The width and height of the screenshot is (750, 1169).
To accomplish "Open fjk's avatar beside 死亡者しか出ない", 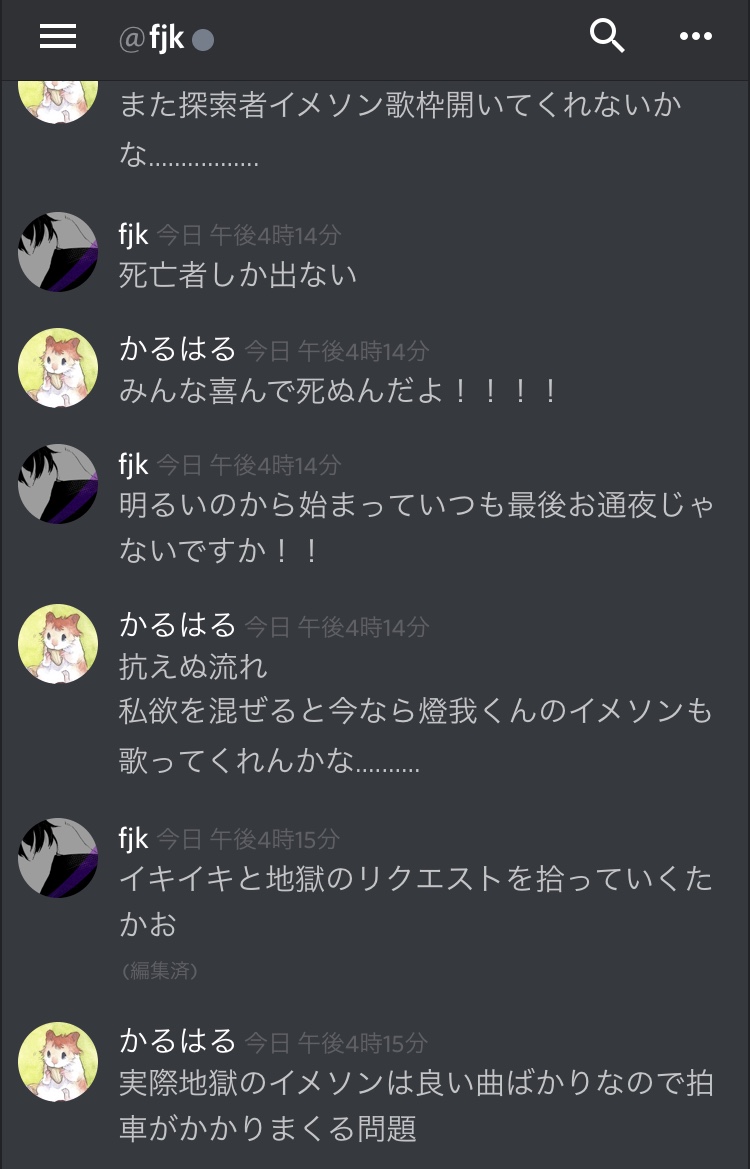I will point(58,252).
